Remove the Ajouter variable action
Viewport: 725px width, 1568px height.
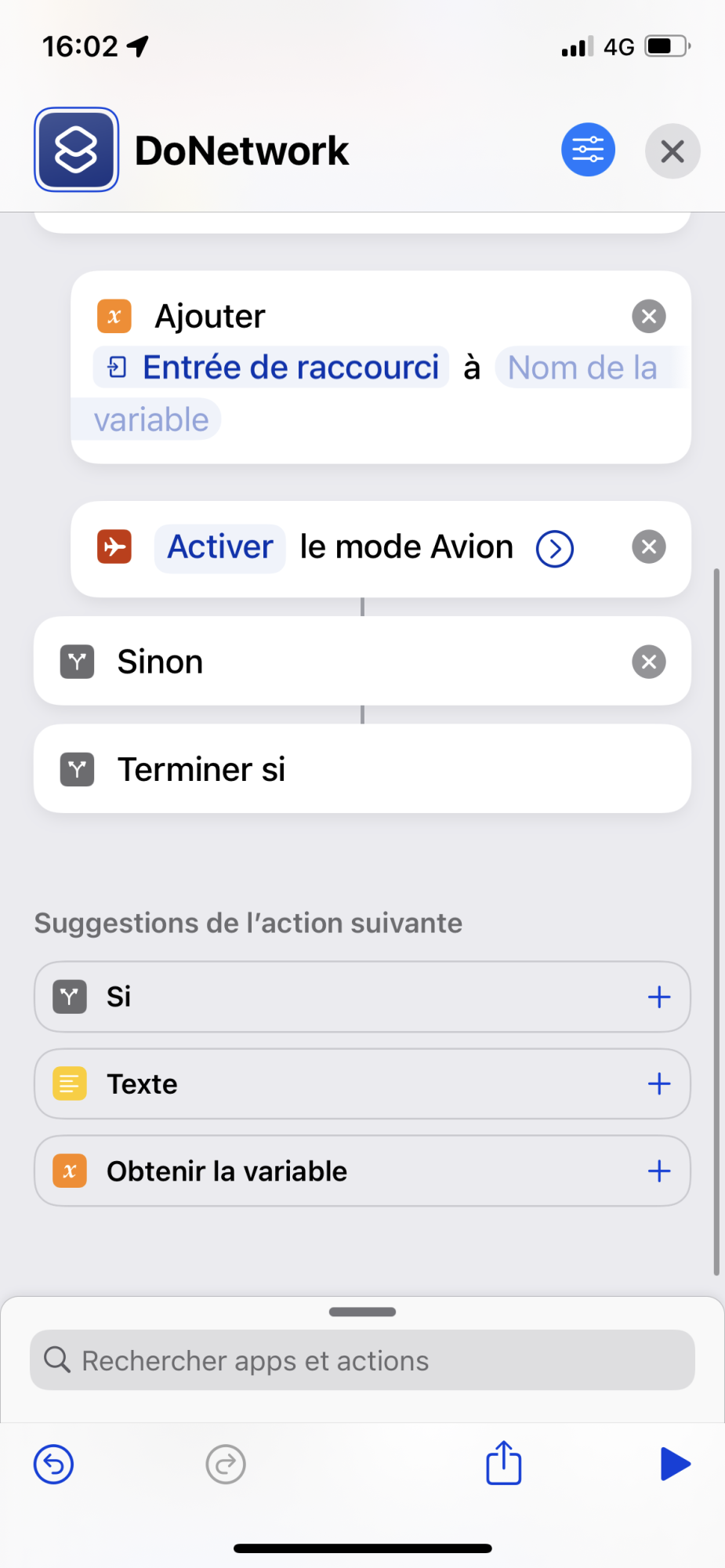648,317
